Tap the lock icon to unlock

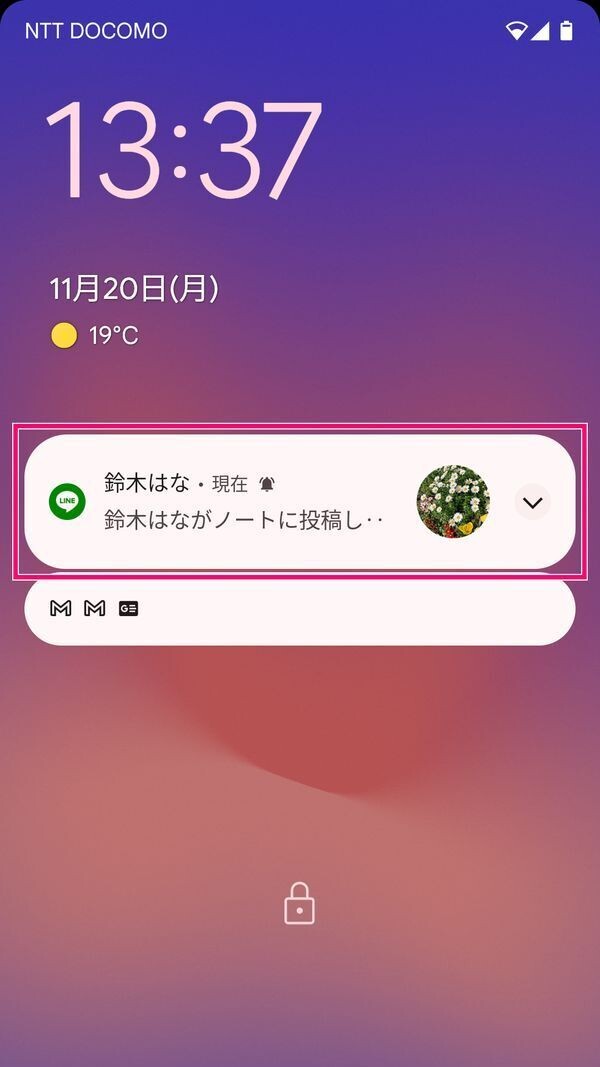click(299, 904)
